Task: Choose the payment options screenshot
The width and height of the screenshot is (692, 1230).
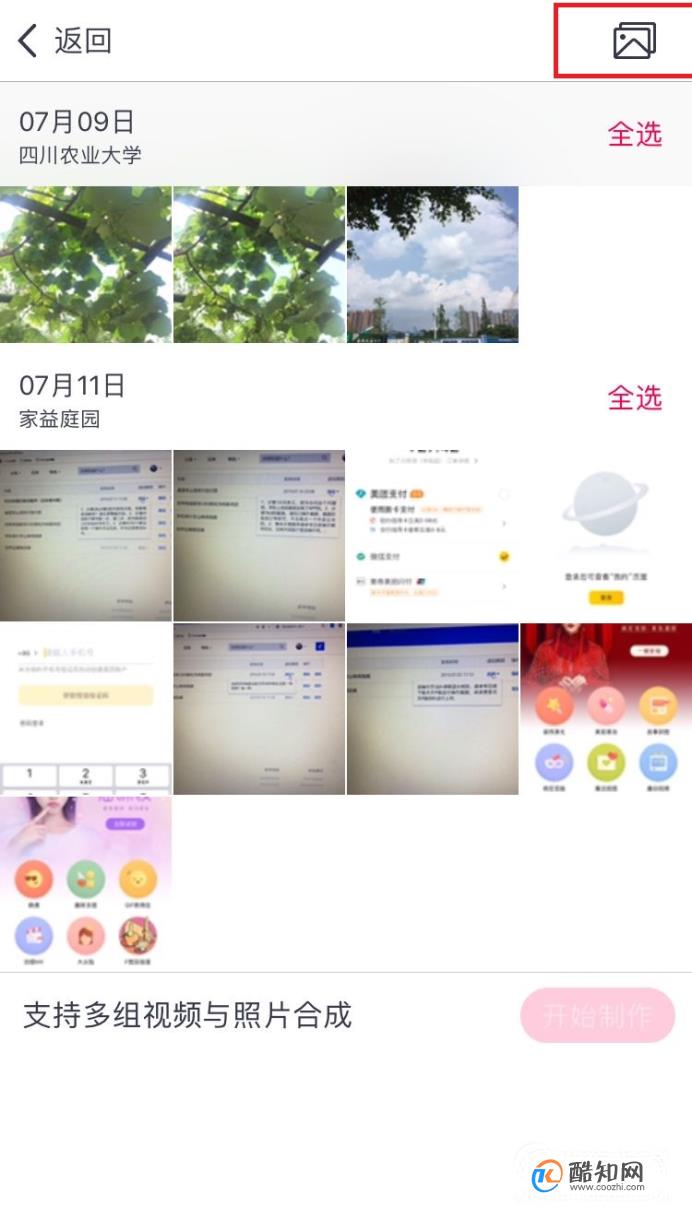Action: 432,535
